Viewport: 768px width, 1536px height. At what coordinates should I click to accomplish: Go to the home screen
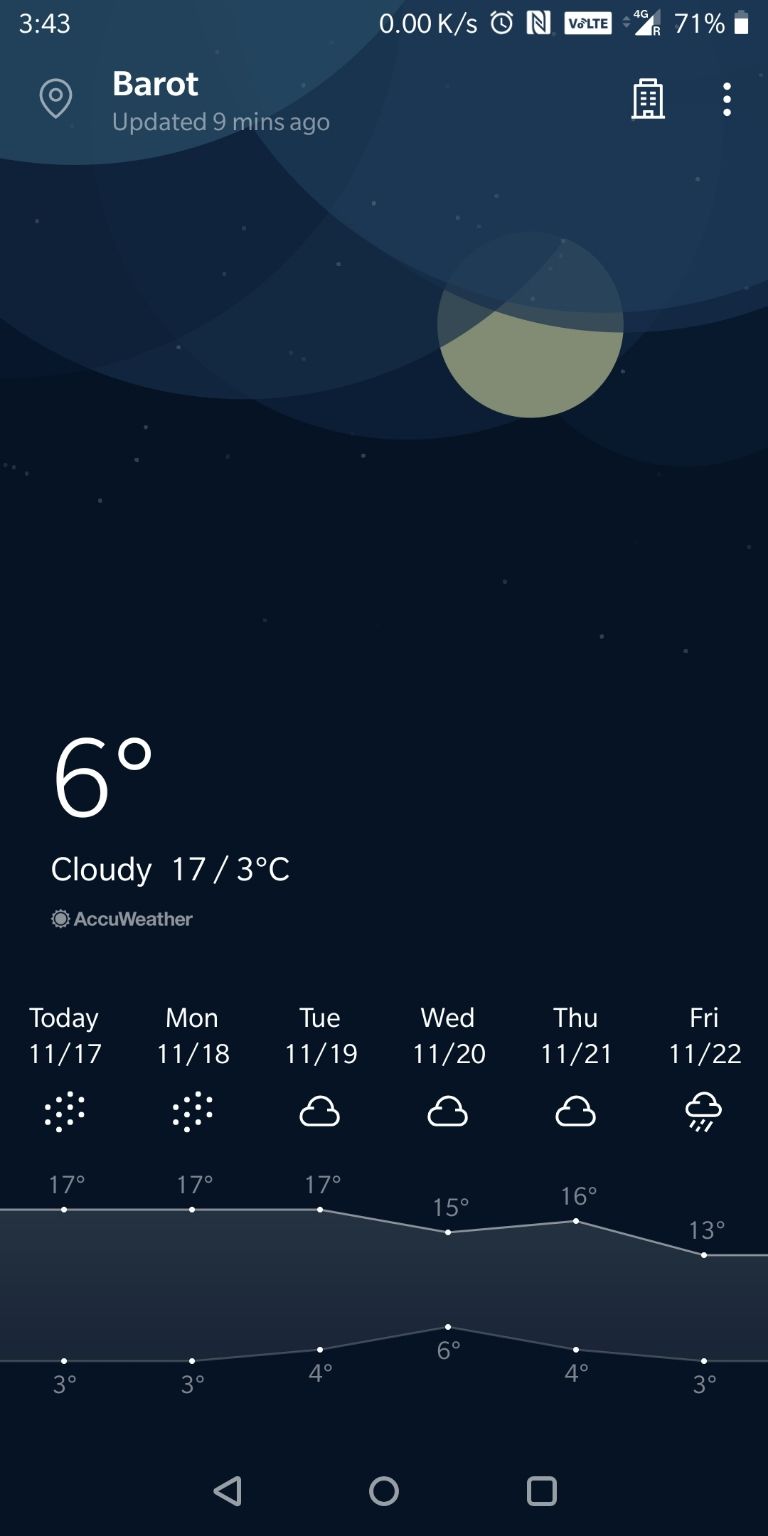point(384,1491)
